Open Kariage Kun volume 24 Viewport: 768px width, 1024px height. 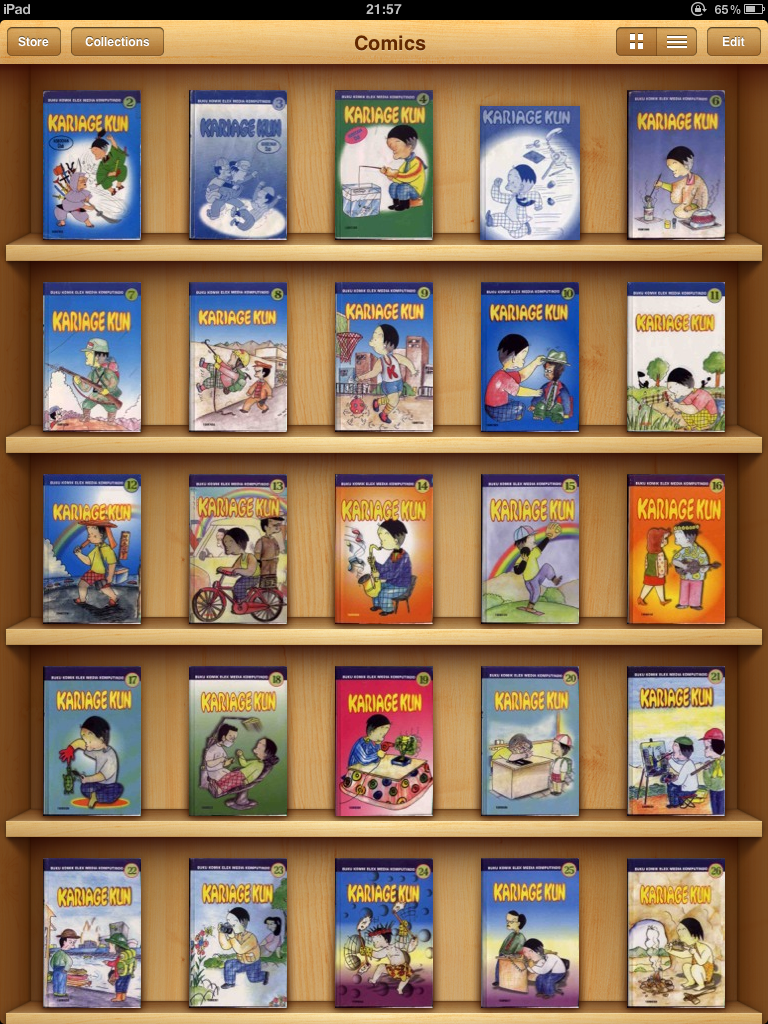tap(384, 933)
